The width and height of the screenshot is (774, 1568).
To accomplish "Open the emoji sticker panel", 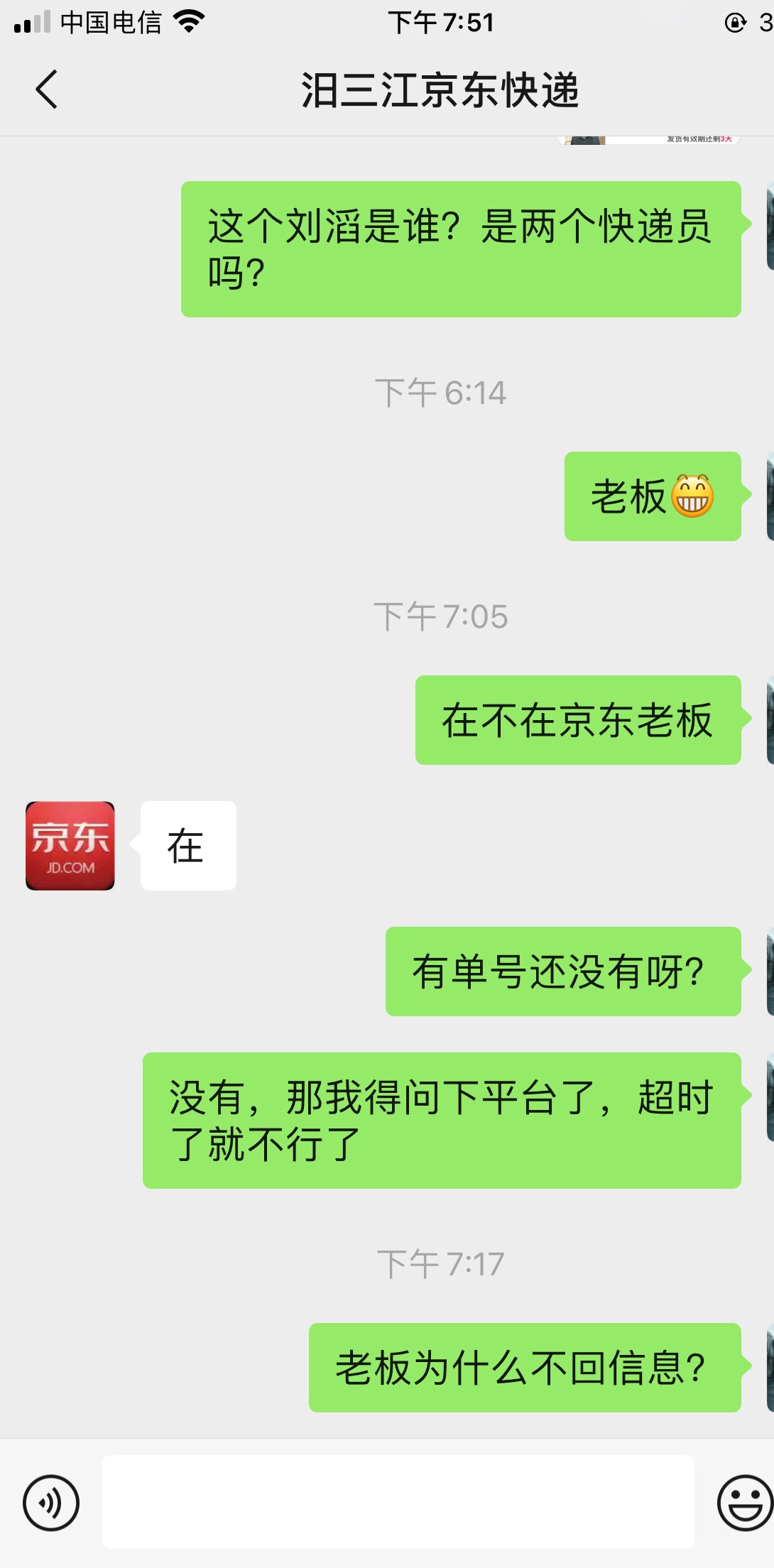I will 744,1502.
